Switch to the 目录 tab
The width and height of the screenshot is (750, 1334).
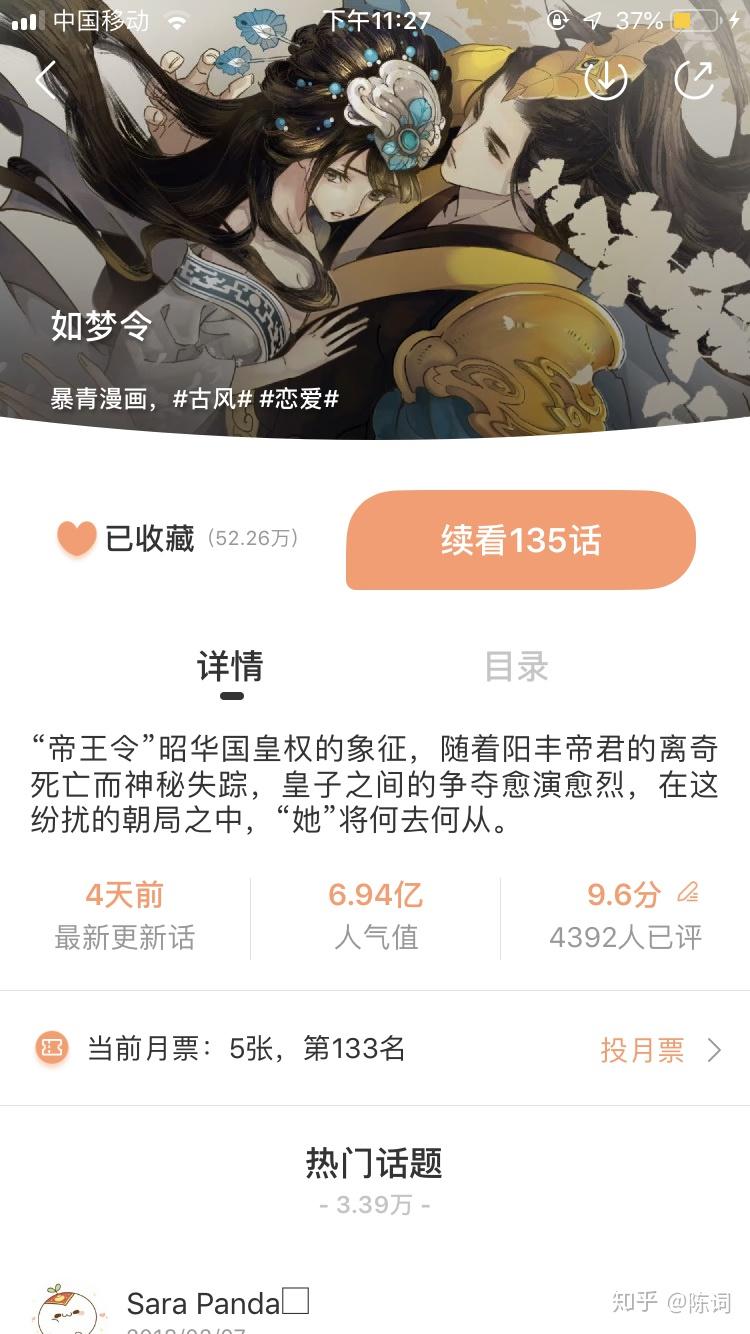click(x=516, y=667)
